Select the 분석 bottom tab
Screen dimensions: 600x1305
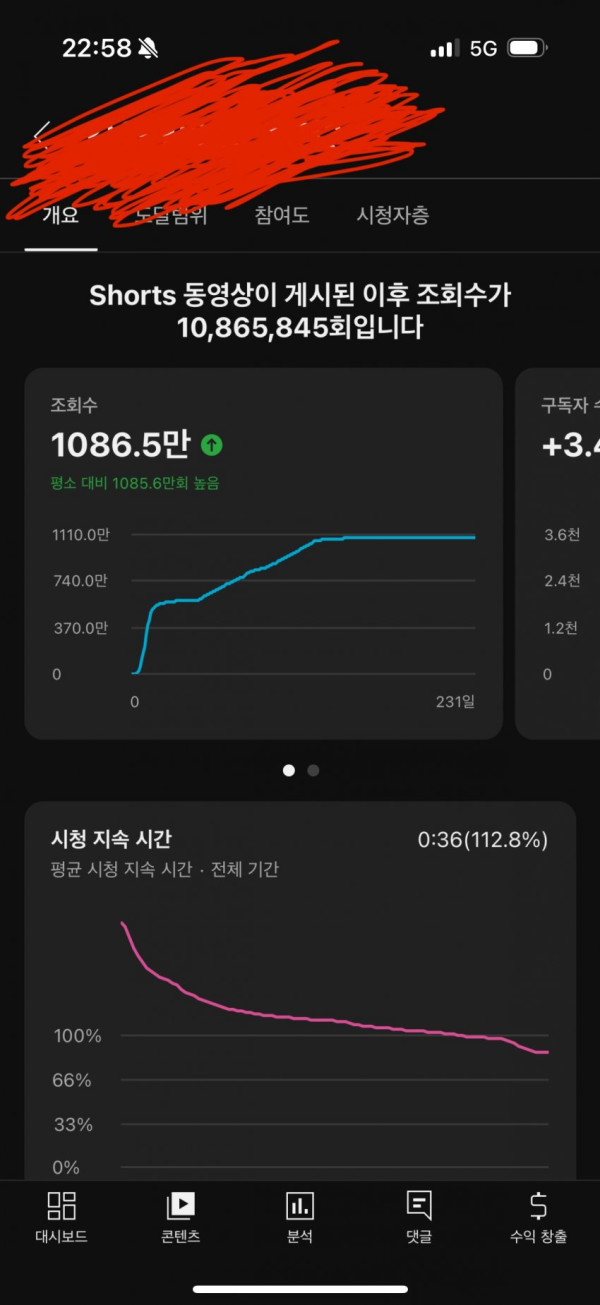click(299, 1217)
